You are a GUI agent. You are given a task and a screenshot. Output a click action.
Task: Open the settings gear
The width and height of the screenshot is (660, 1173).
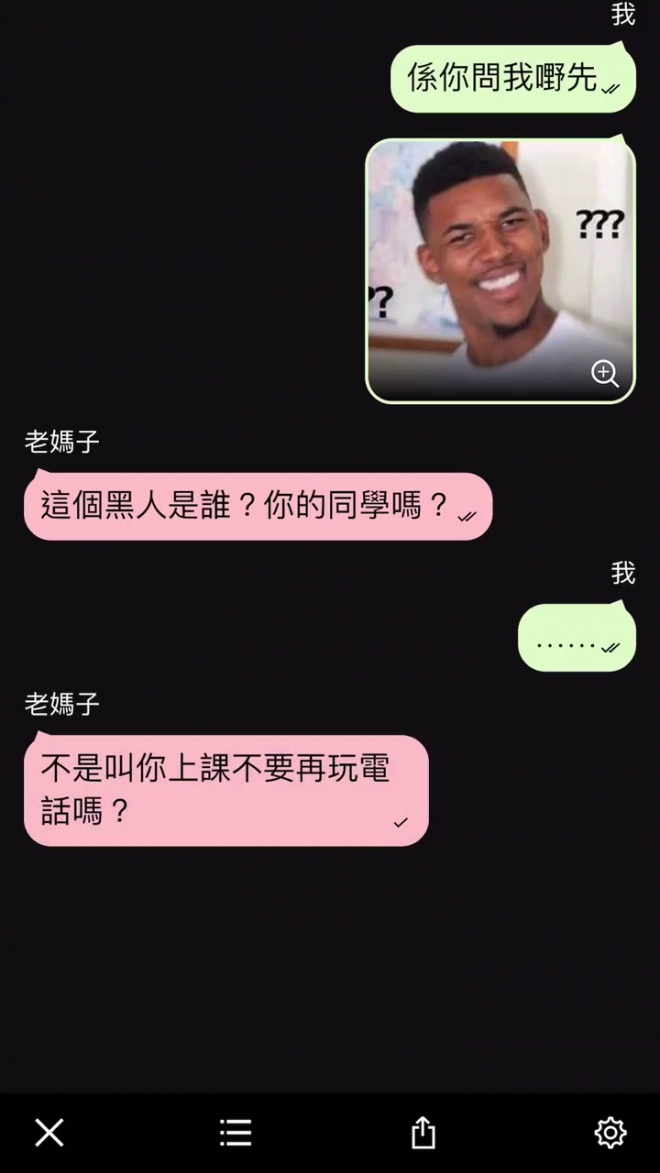coord(610,1133)
